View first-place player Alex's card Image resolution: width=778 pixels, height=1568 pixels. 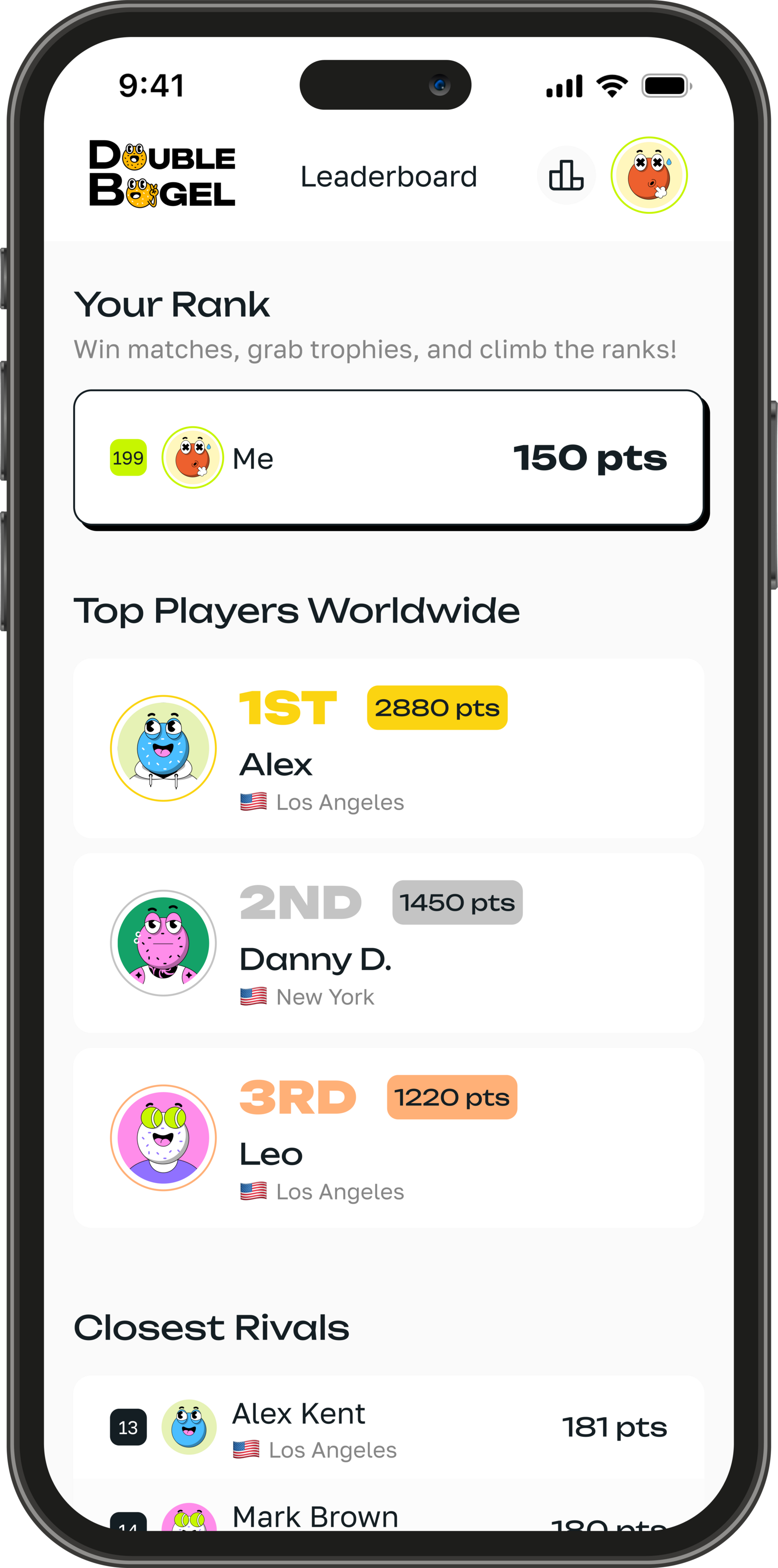(389, 747)
